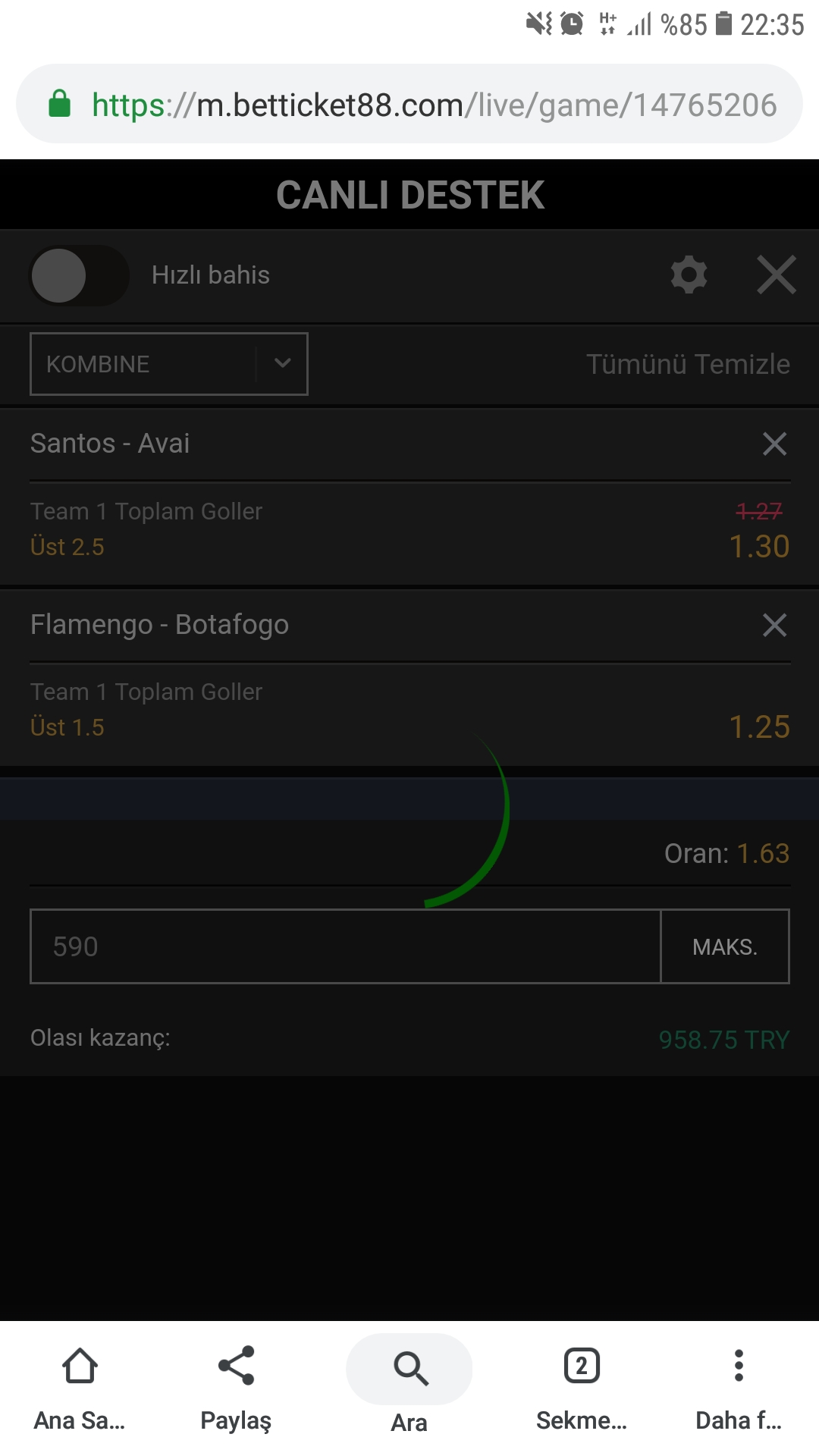The image size is (819, 1456).
Task: Go to Ana Sayfa home in browser bar
Action: [x=80, y=1389]
